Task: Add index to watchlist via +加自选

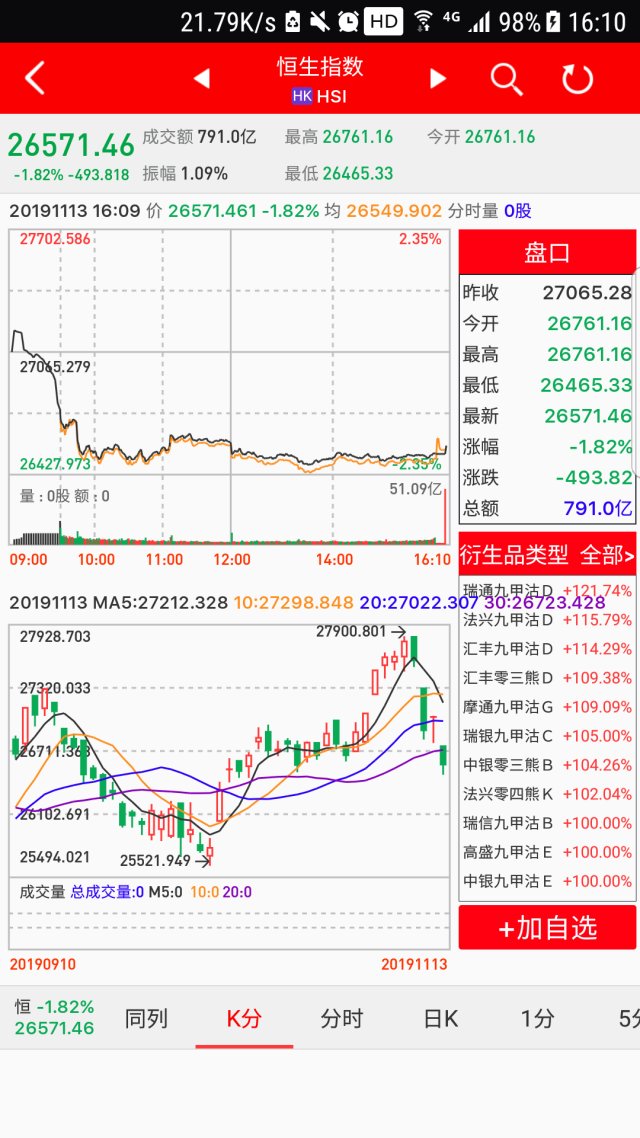Action: click(547, 928)
